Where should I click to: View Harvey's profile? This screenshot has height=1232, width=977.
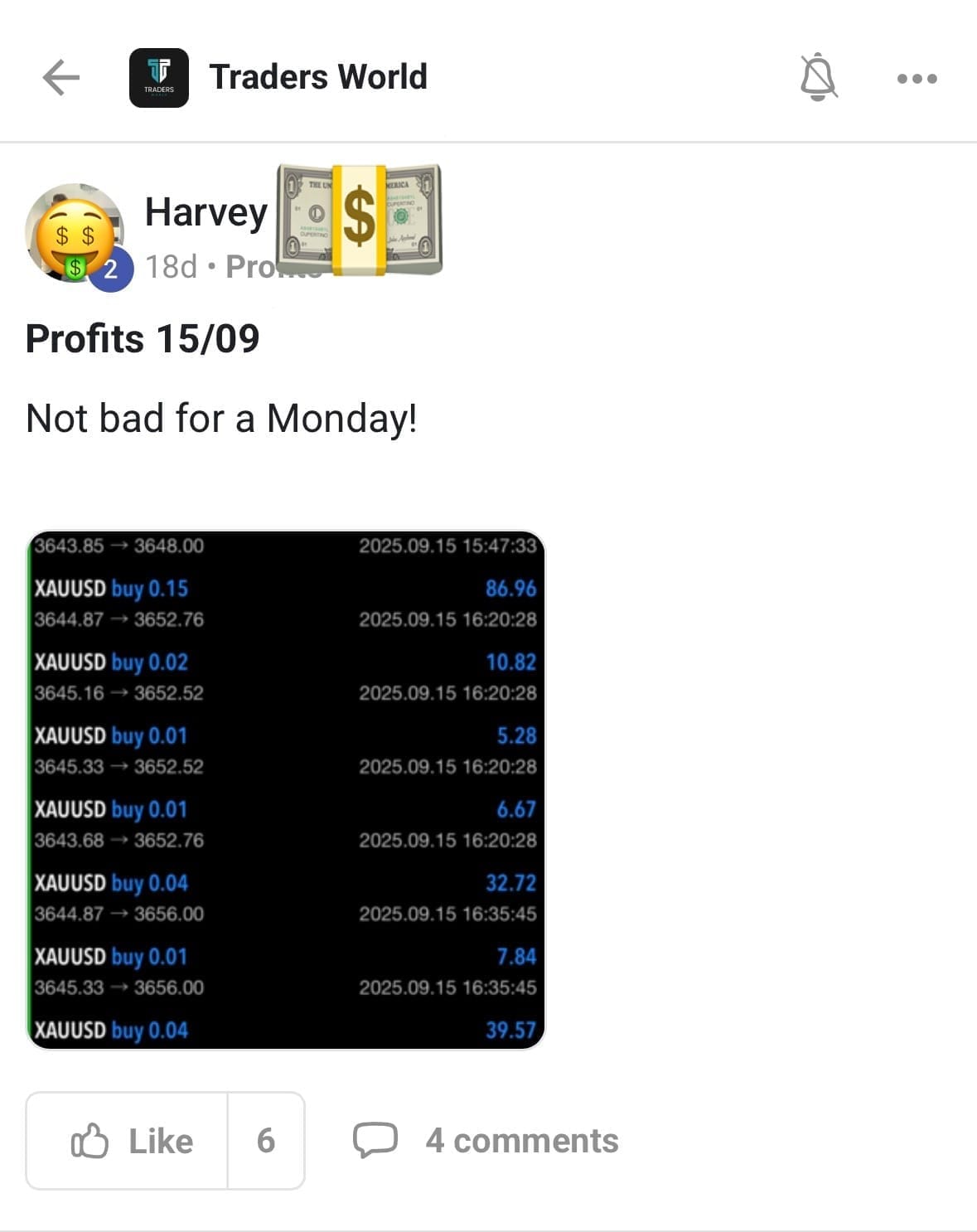coord(206,212)
